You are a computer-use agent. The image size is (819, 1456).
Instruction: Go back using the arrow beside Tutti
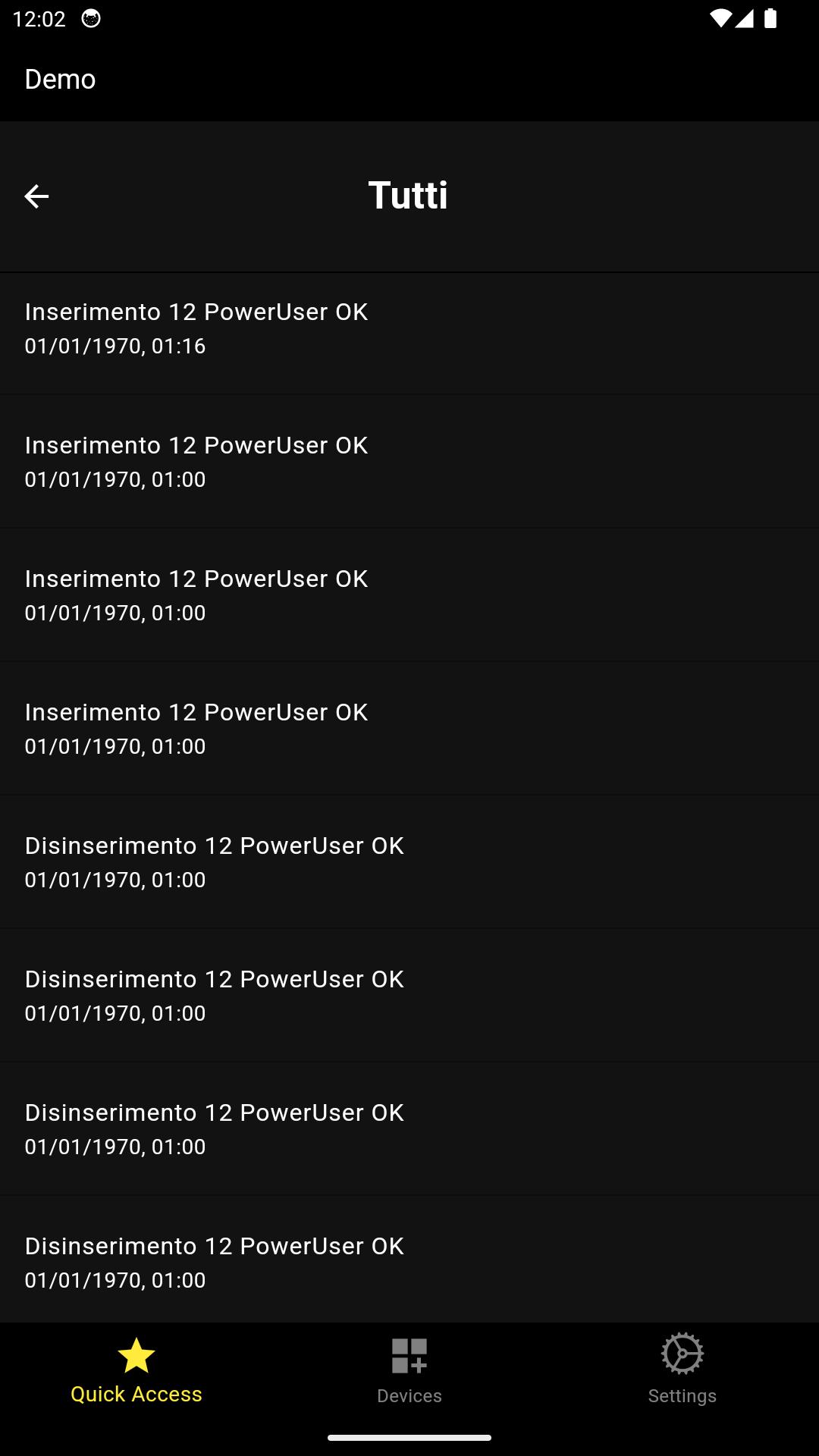[36, 196]
